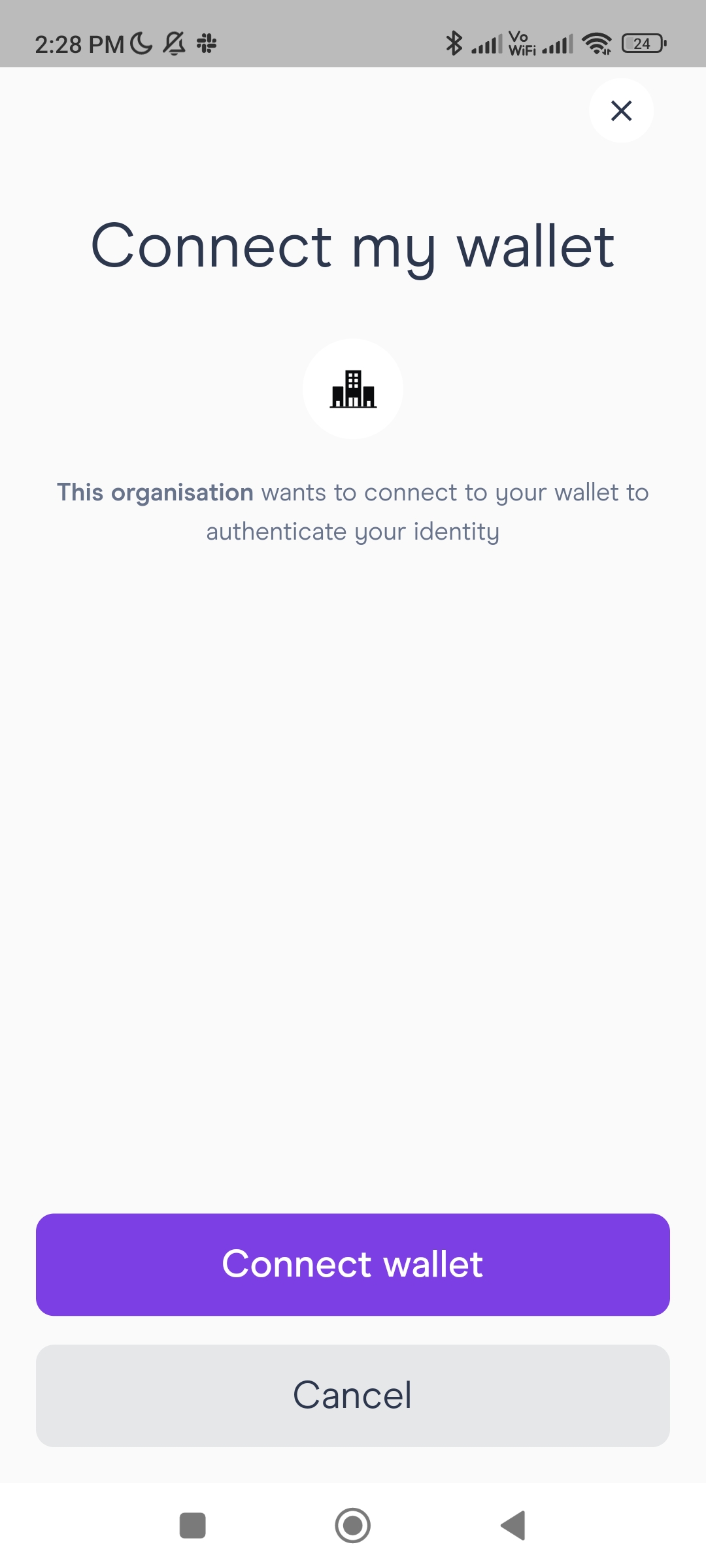Image resolution: width=706 pixels, height=1568 pixels.
Task: Close the Connect my wallet screen
Action: 621,110
